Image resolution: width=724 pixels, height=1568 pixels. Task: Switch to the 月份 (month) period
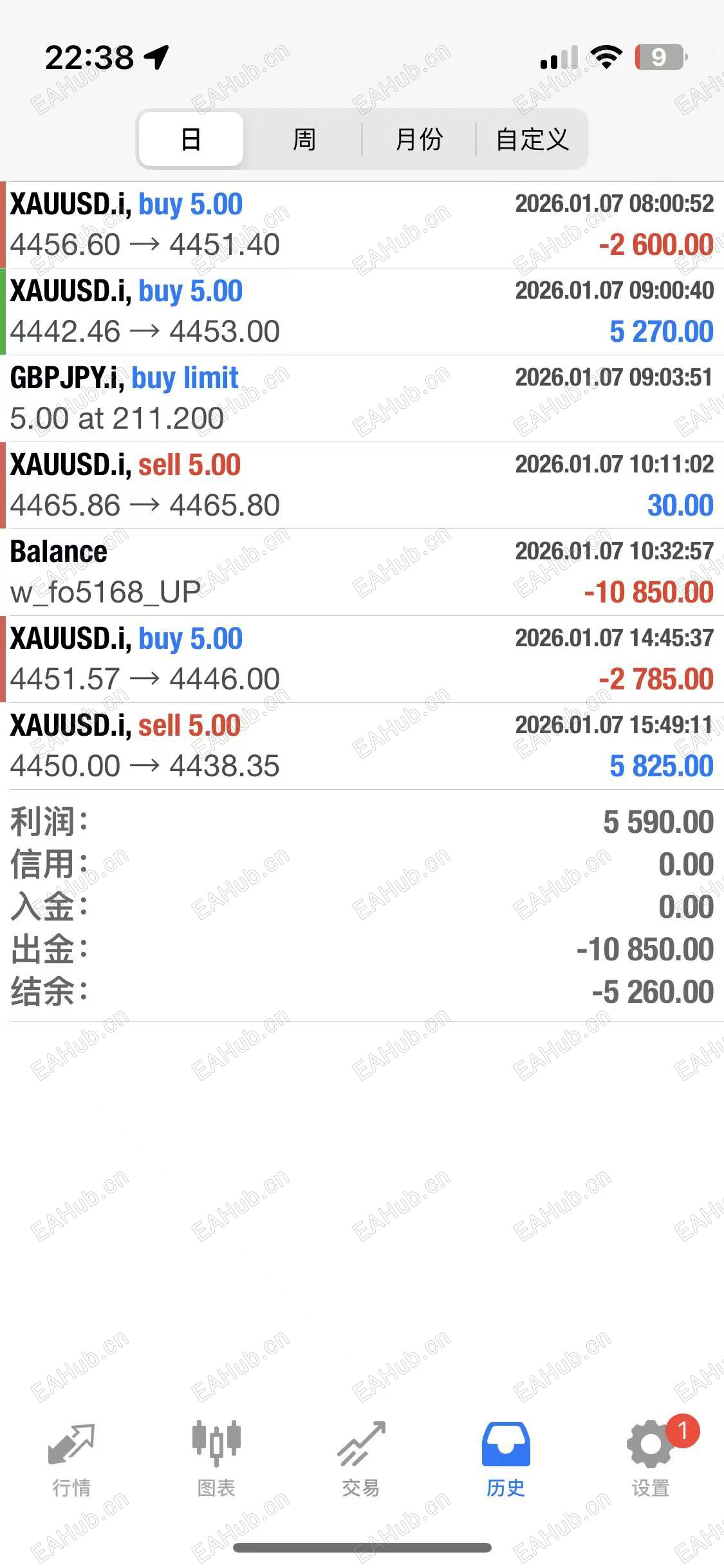(x=419, y=139)
